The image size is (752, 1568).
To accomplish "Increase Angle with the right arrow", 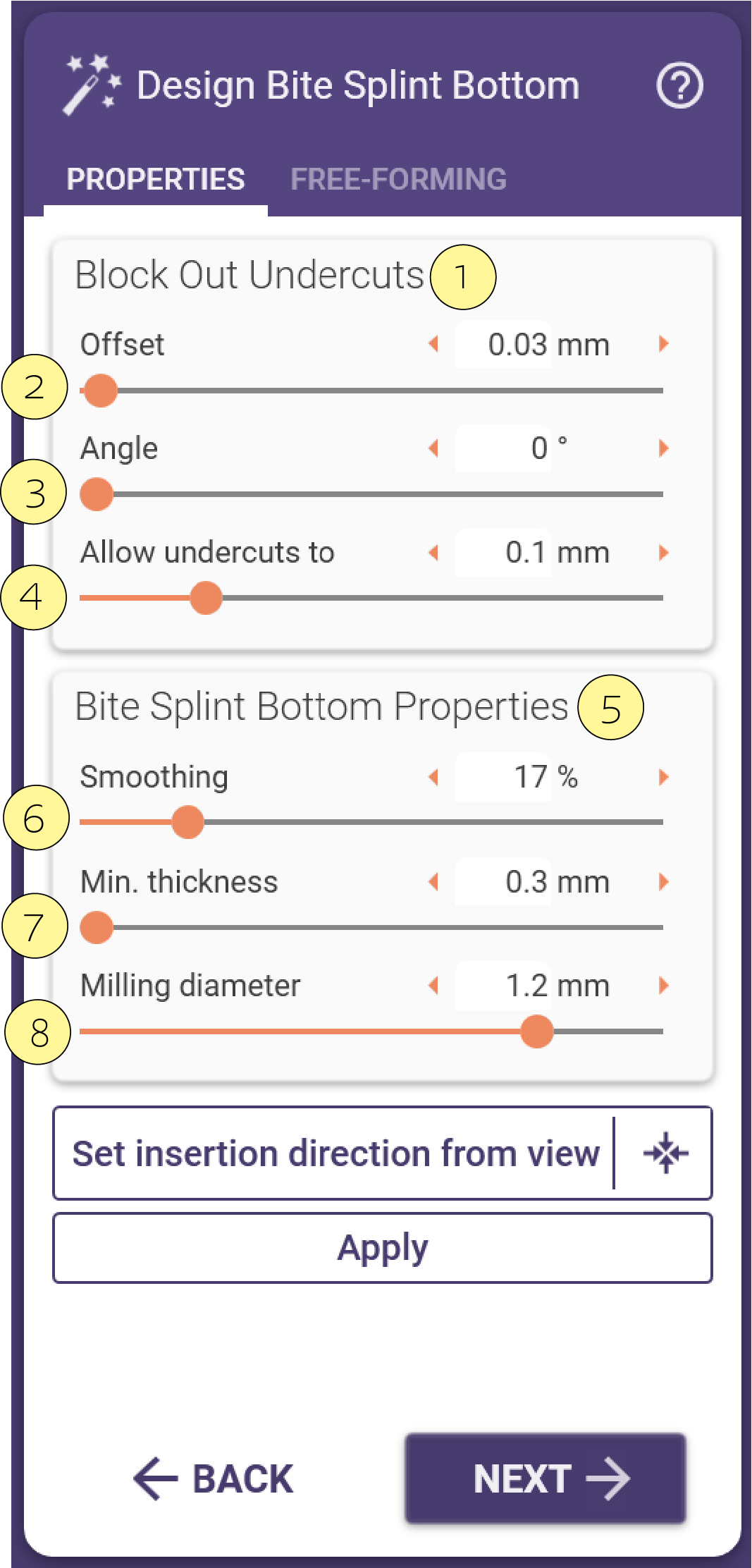I will pos(663,448).
